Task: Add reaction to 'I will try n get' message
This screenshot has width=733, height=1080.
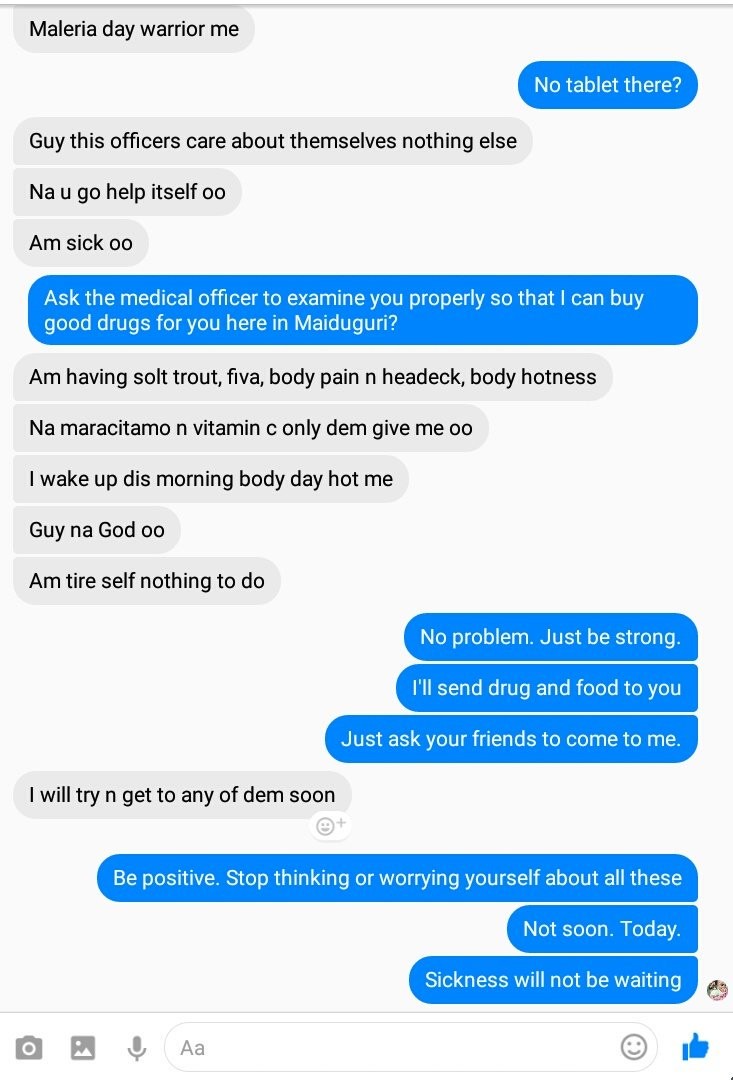Action: point(330,825)
